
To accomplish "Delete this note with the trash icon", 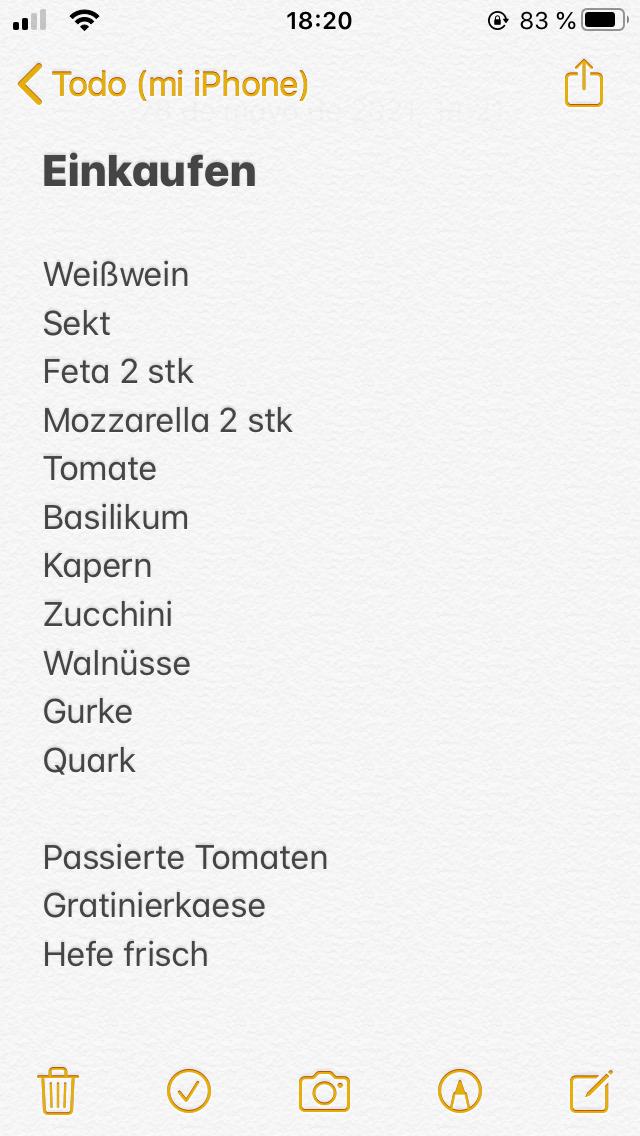I will tap(58, 1090).
